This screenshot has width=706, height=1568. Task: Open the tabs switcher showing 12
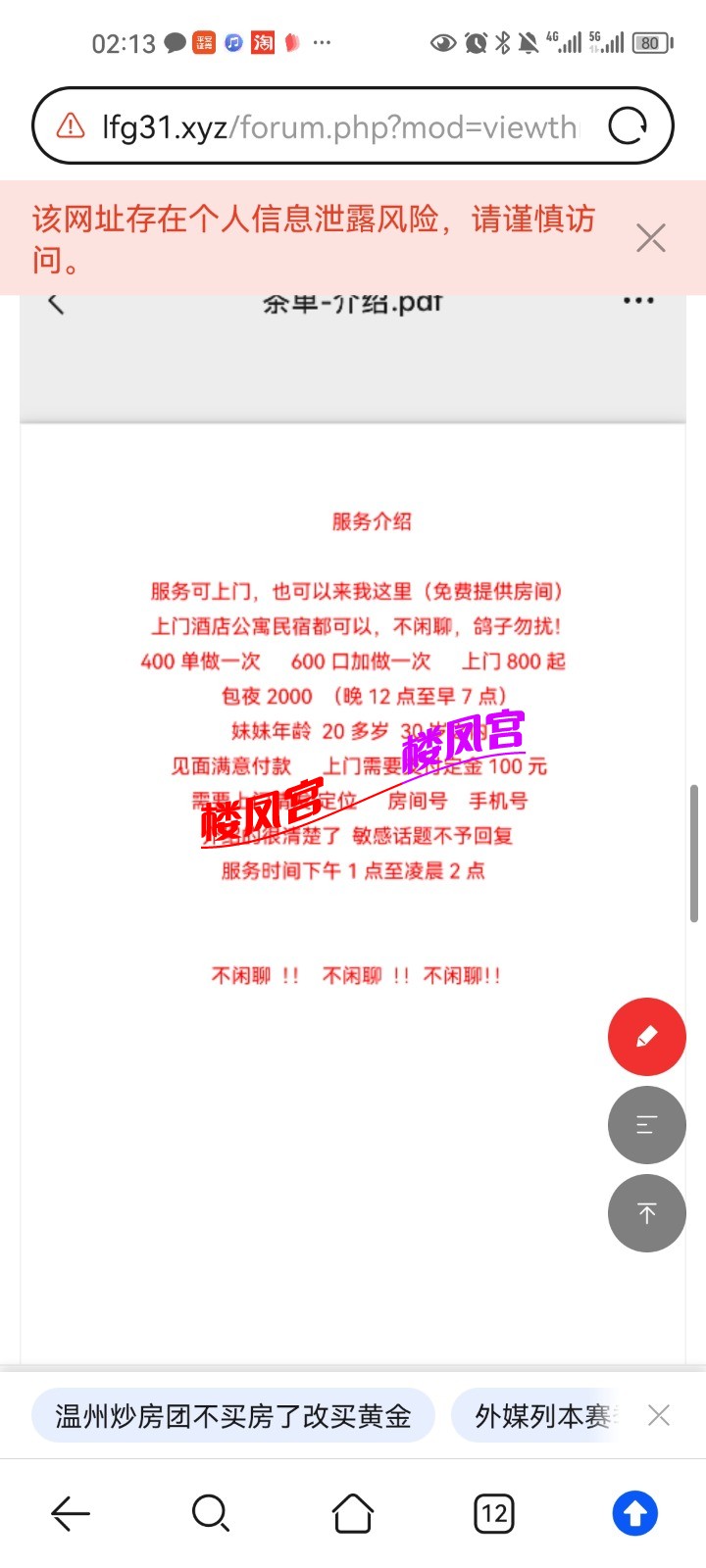(493, 1513)
